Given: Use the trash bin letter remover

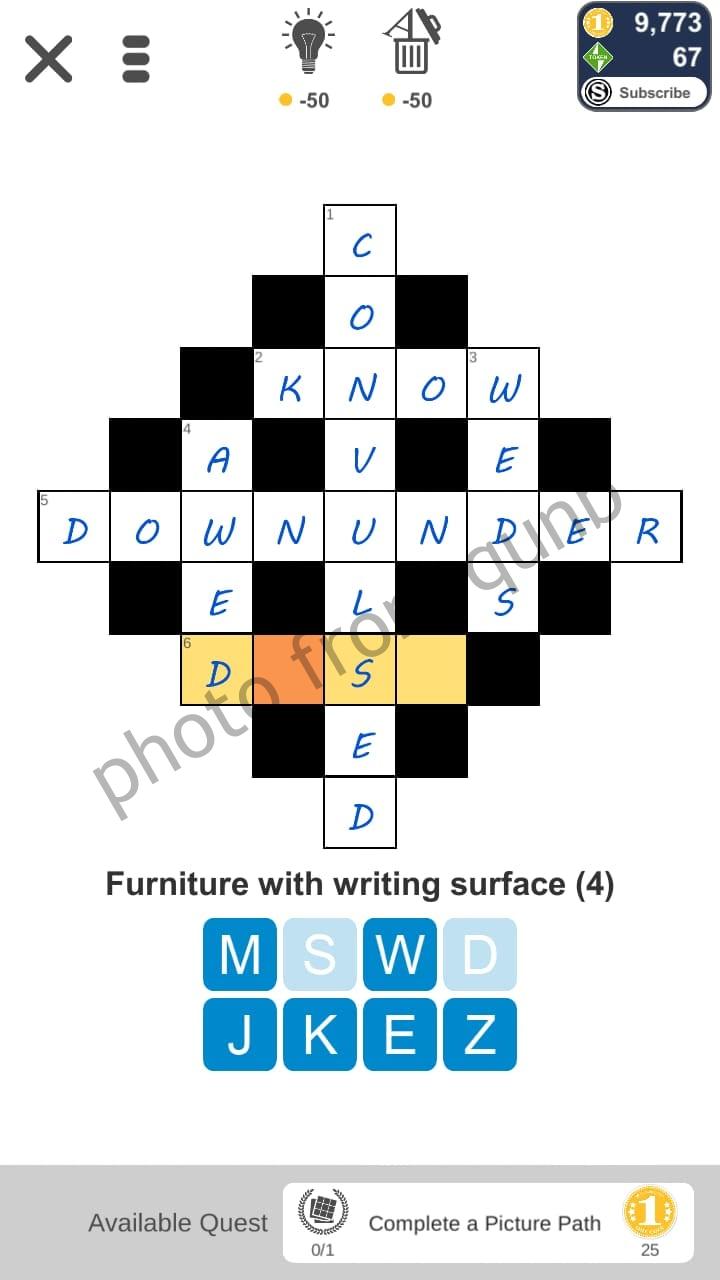Looking at the screenshot, I should (x=410, y=59).
